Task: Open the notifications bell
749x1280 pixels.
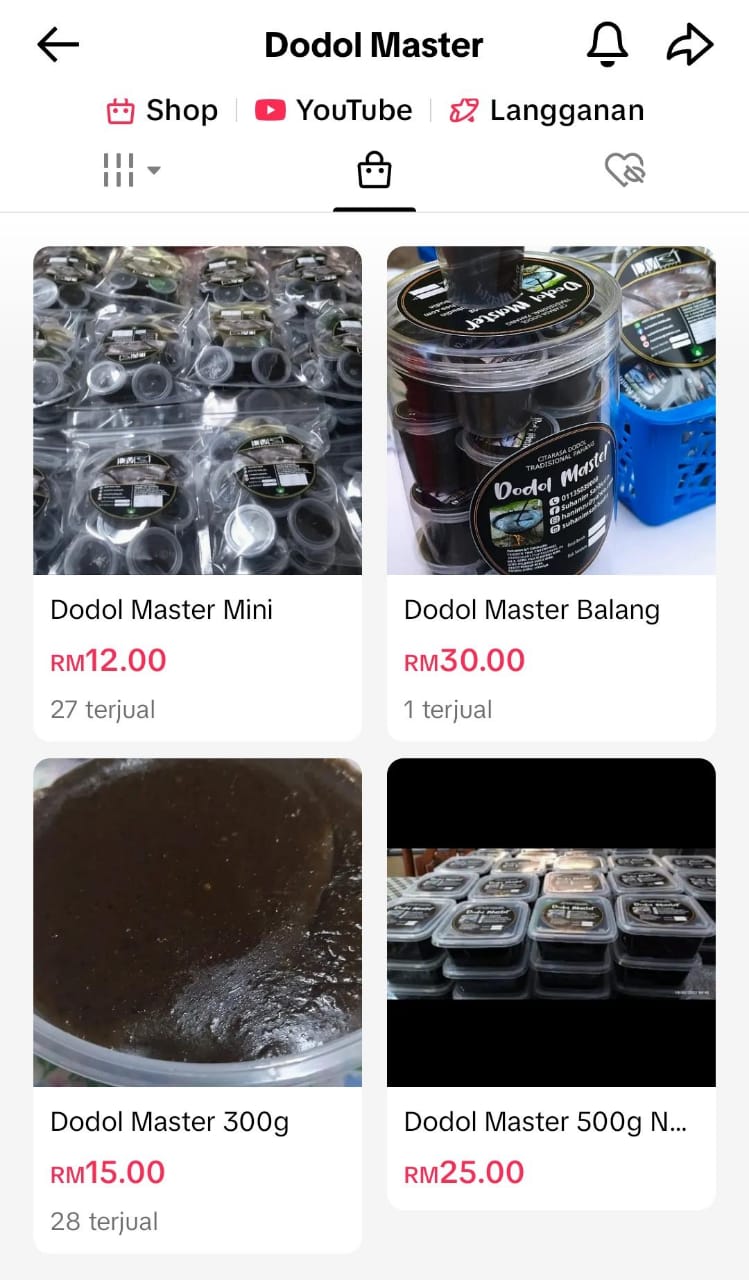Action: point(607,45)
